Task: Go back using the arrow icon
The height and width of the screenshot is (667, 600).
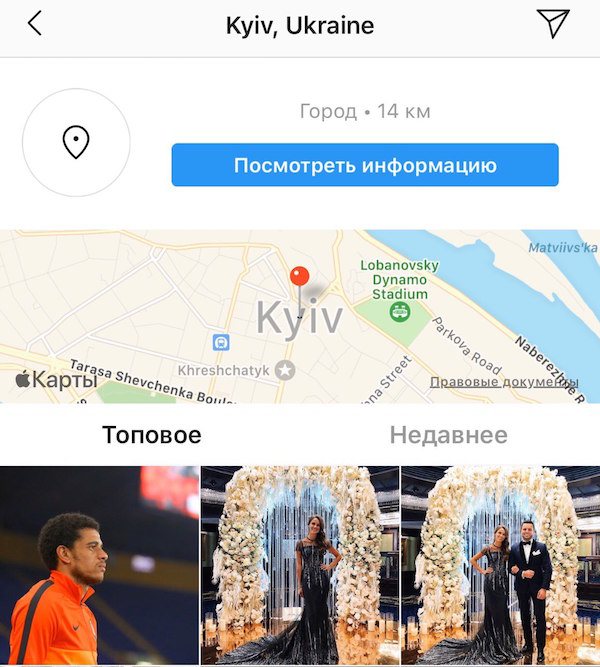Action: pyautogui.click(x=35, y=24)
